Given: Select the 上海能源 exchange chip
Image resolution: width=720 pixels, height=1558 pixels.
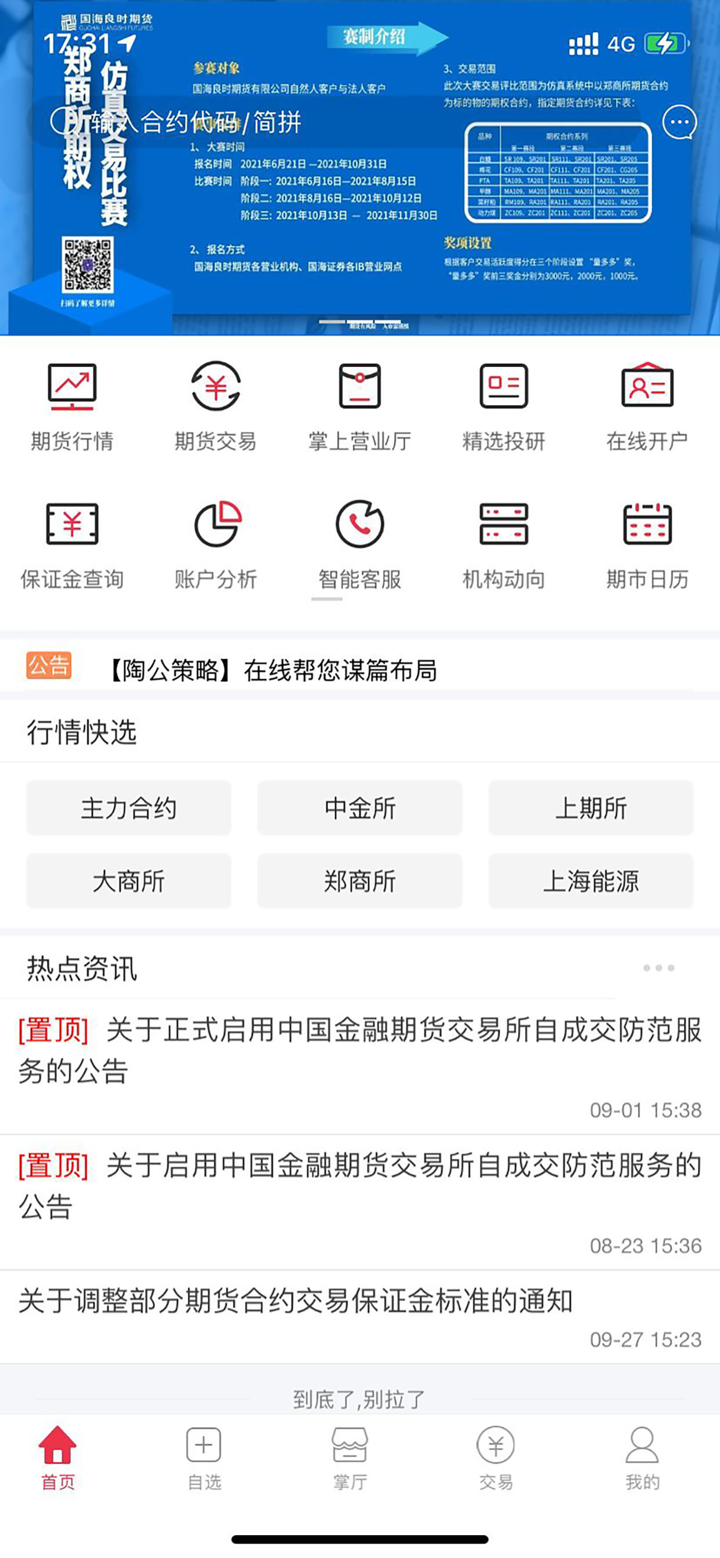Looking at the screenshot, I should coord(590,881).
